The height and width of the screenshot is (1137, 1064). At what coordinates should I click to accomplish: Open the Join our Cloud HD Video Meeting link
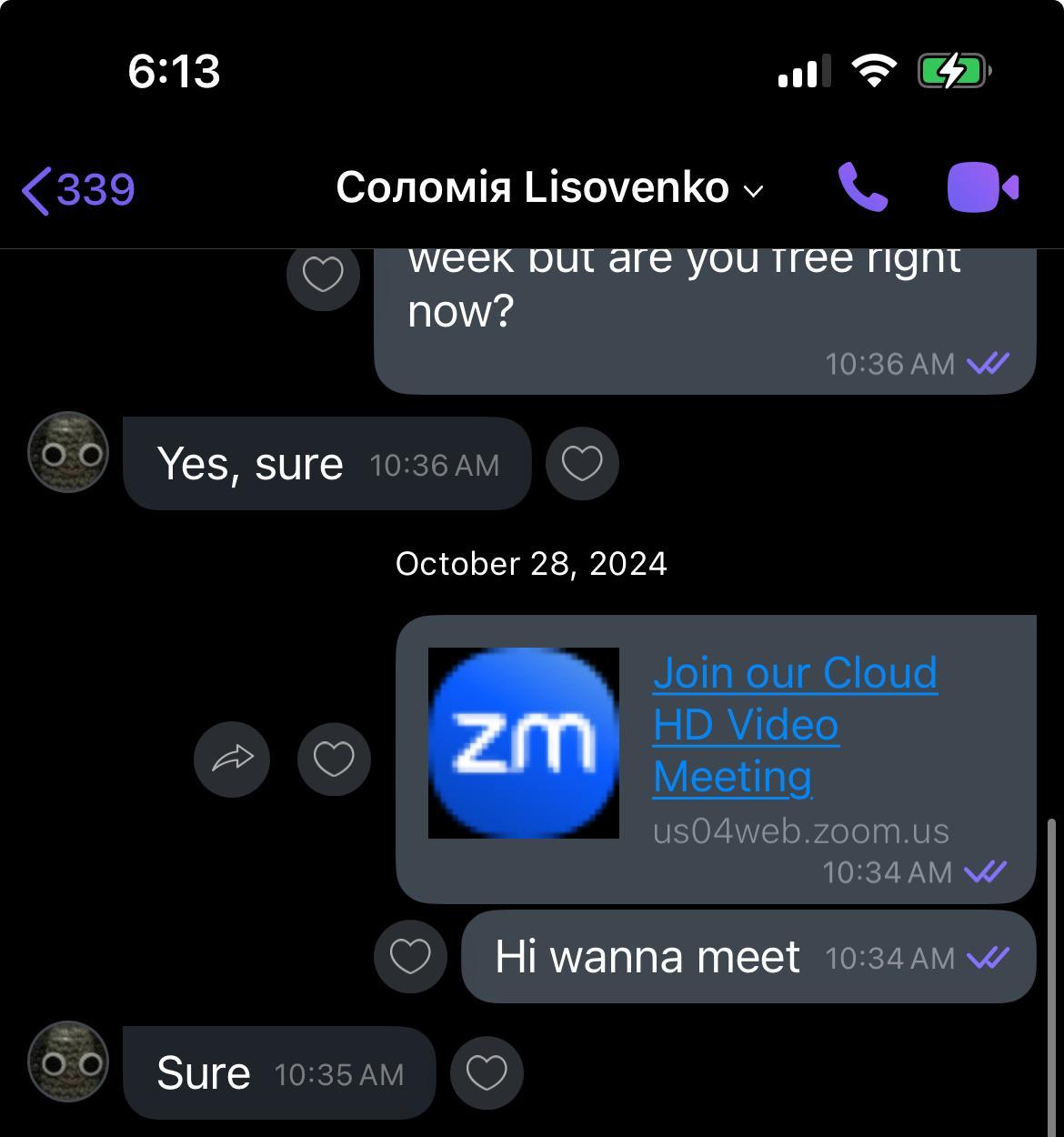794,724
